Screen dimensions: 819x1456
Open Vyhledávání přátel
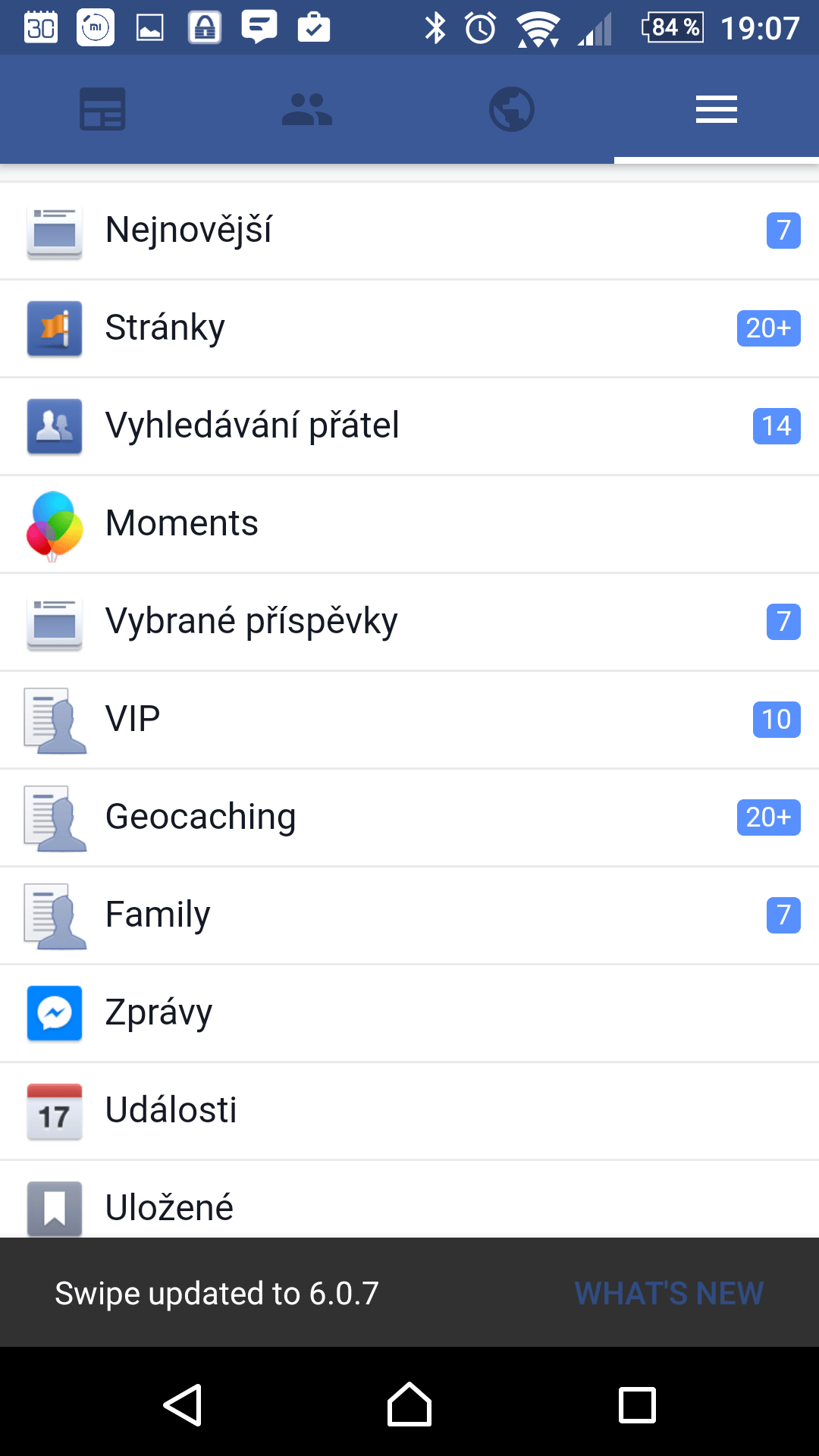tap(409, 426)
